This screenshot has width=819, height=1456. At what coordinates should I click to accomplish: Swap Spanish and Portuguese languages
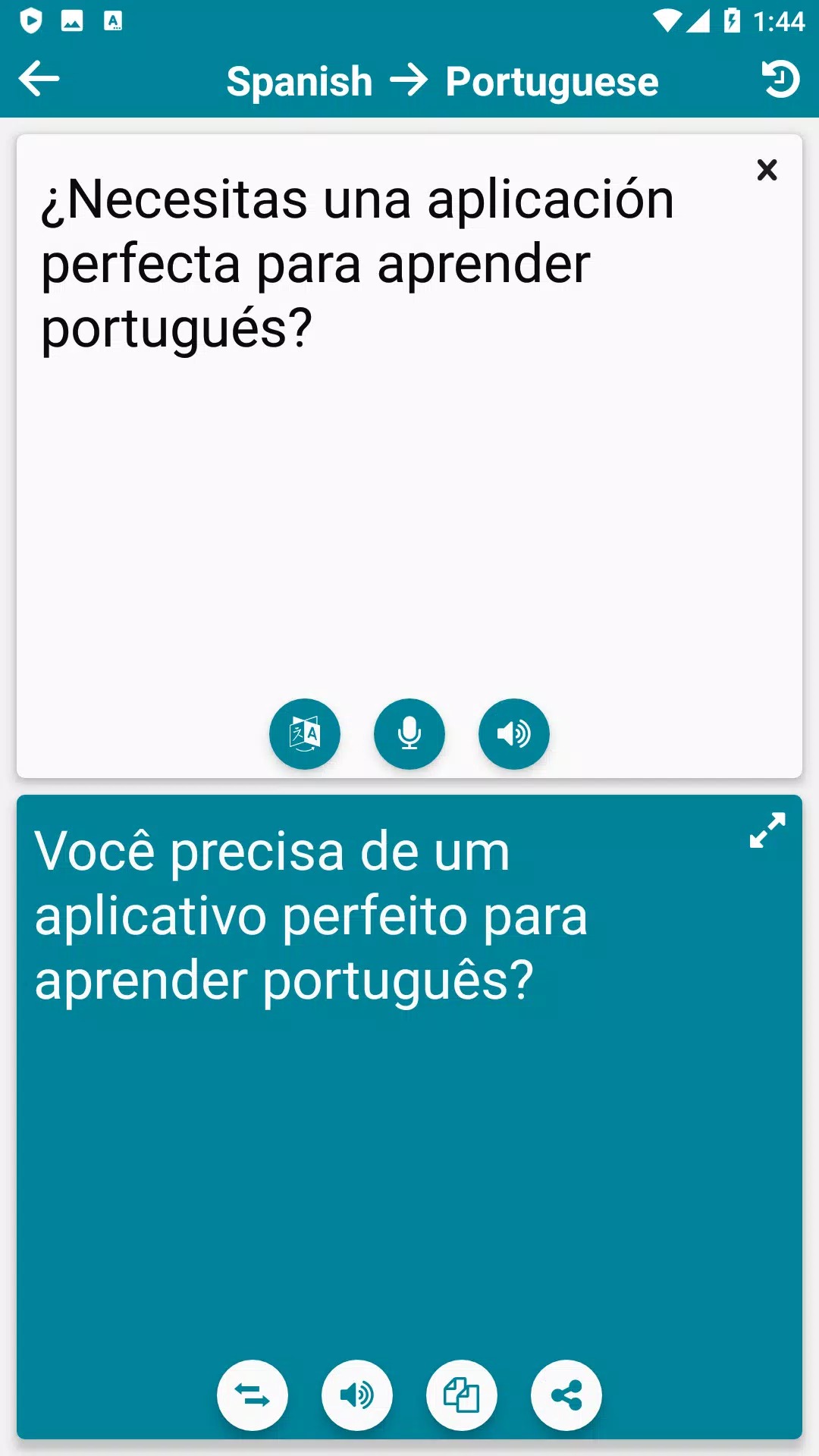pyautogui.click(x=253, y=1395)
